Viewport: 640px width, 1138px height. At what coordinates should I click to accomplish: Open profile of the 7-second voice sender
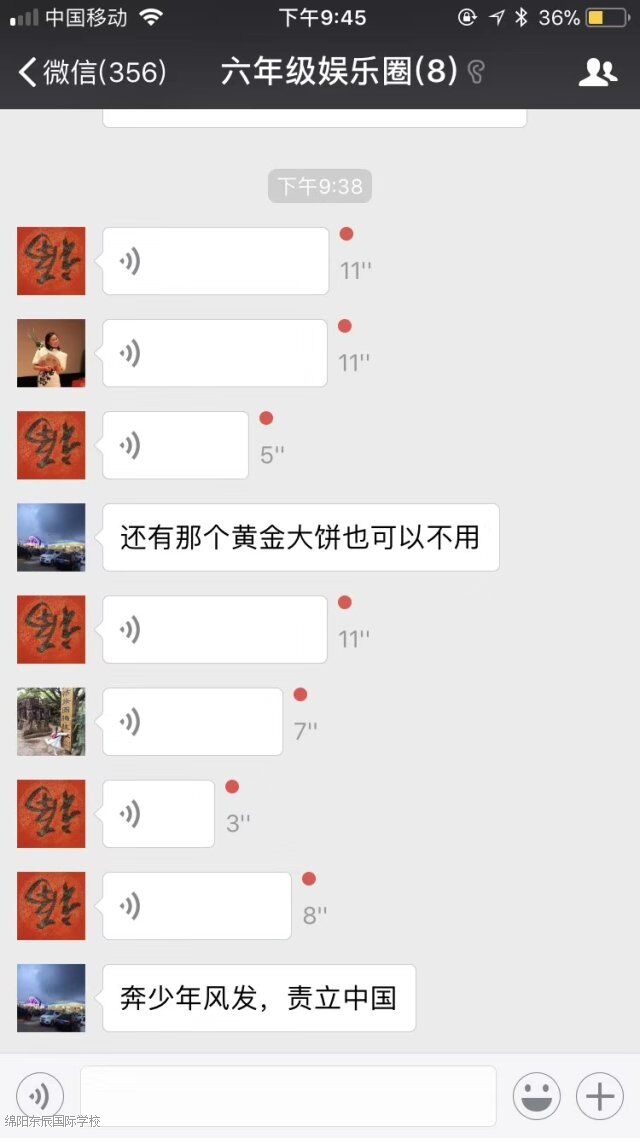tap(51, 721)
